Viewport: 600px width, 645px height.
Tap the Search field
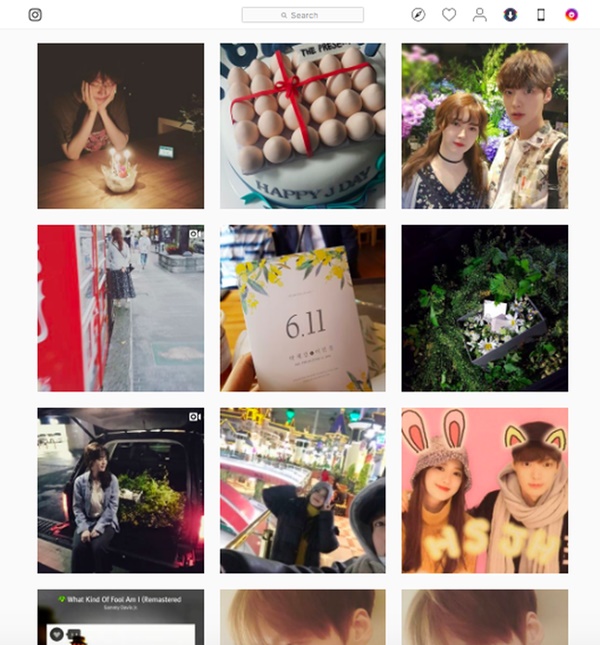click(x=303, y=15)
